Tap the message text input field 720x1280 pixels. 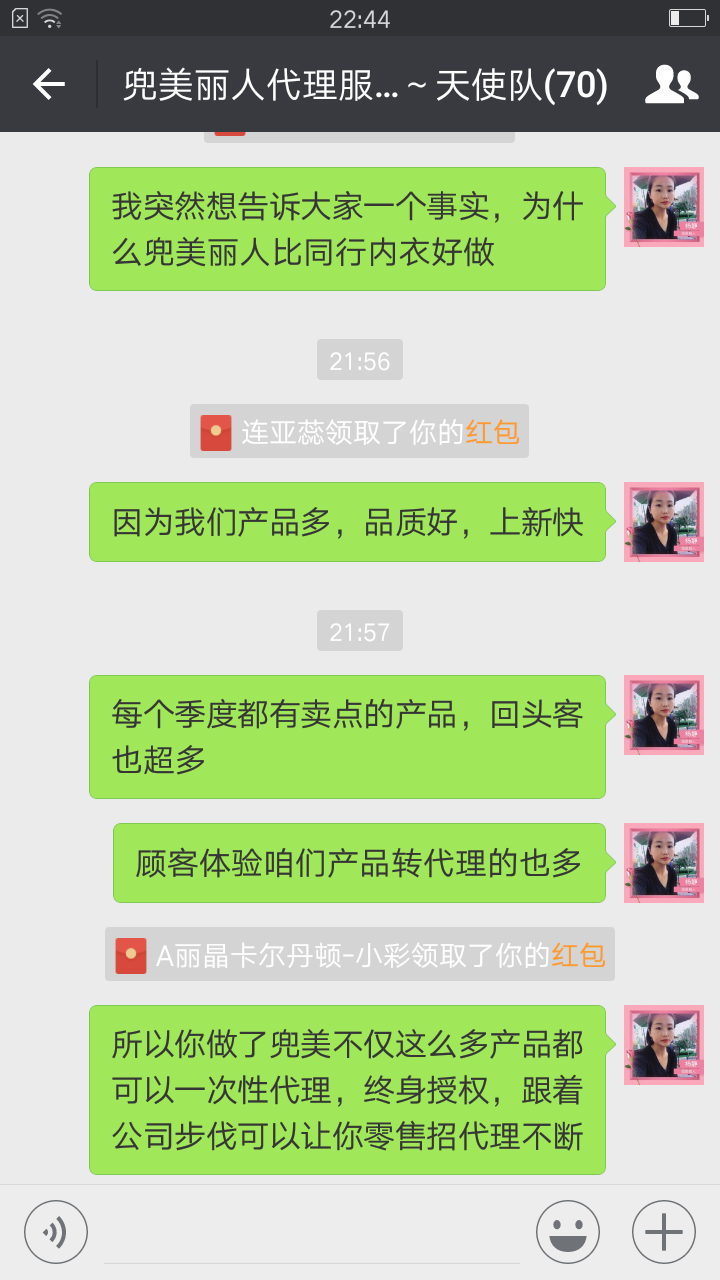pos(311,1232)
